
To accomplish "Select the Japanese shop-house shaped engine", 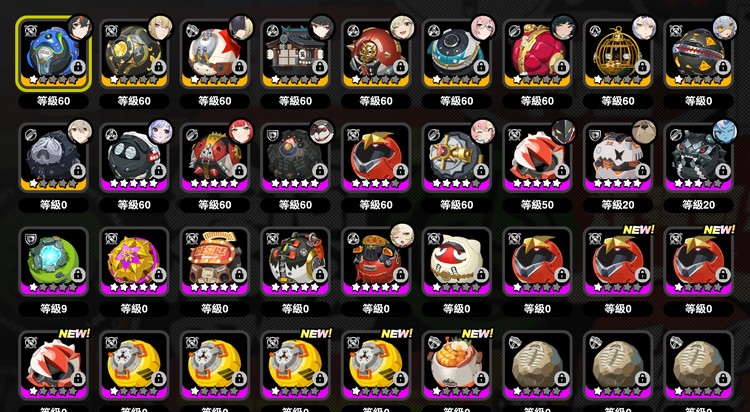I will pyautogui.click(x=295, y=53).
